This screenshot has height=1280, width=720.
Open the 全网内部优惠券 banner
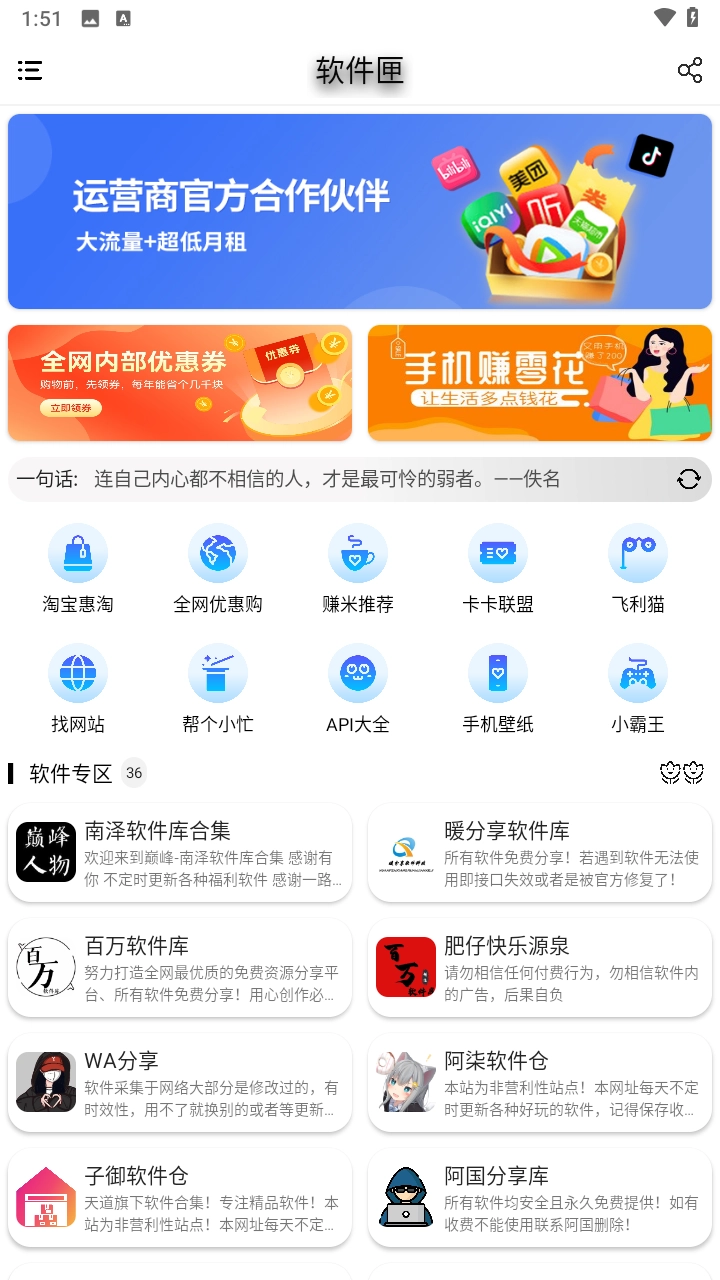(180, 383)
